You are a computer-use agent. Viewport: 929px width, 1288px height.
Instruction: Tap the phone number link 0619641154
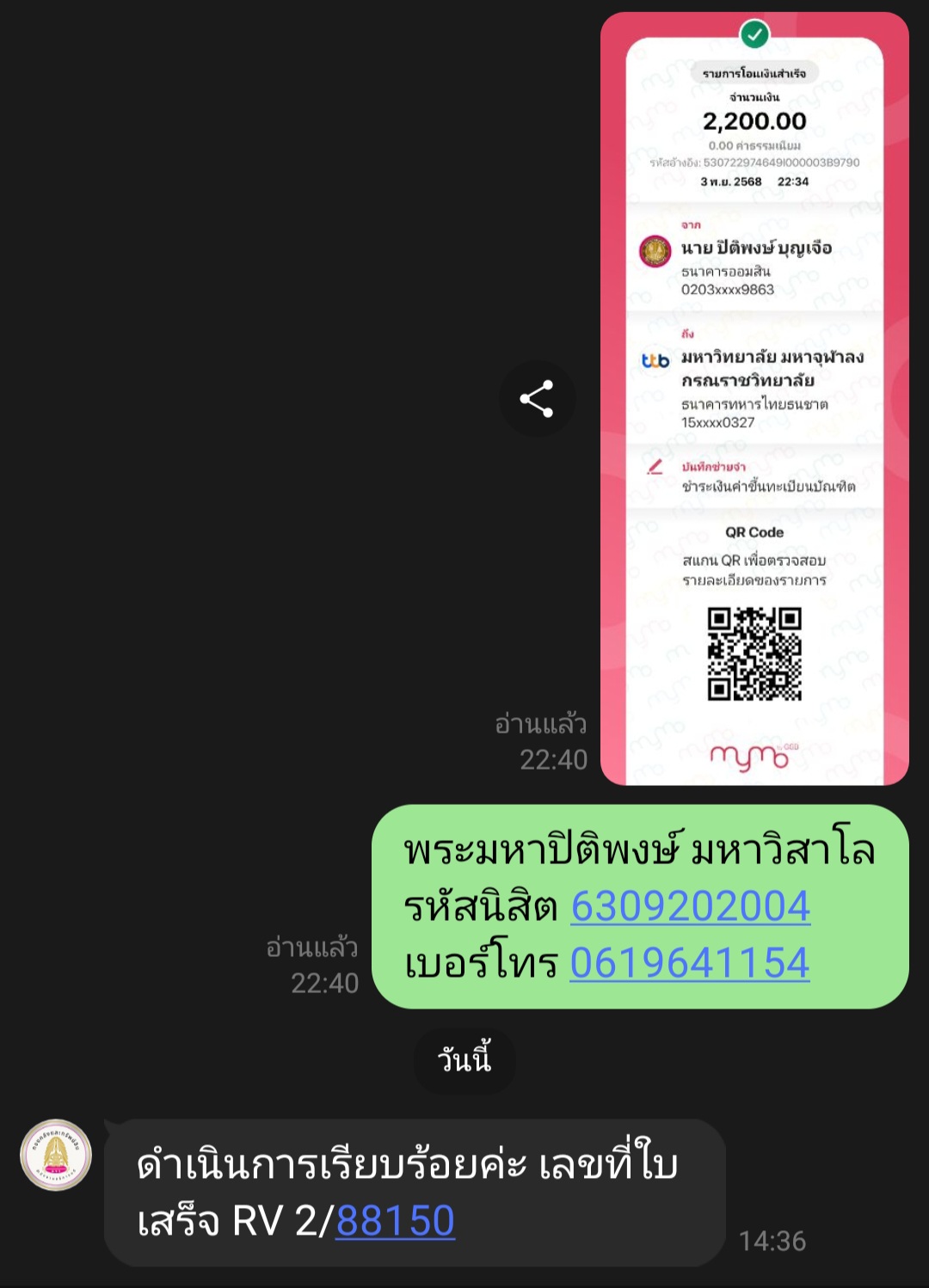[689, 963]
